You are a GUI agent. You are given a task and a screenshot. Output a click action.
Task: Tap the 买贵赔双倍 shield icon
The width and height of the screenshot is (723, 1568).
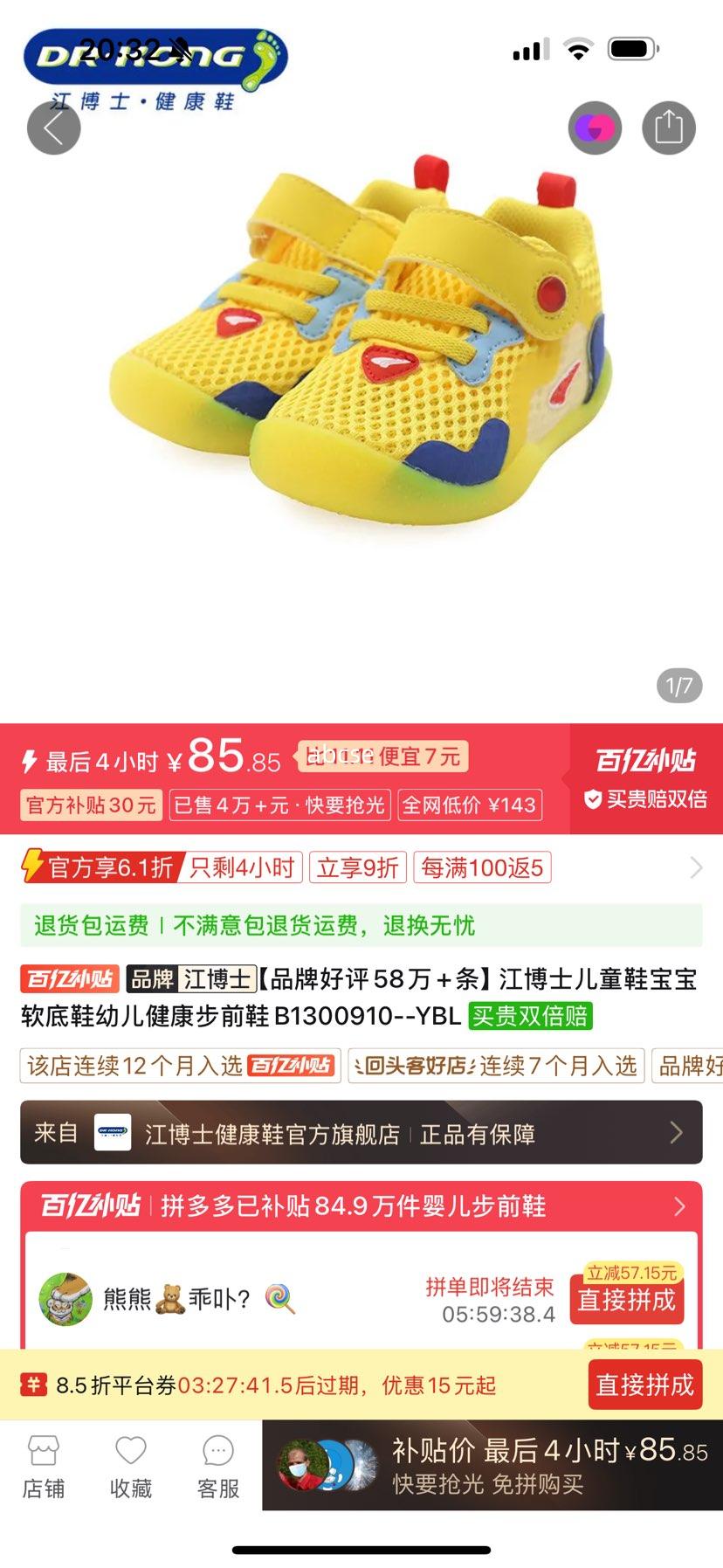592,798
